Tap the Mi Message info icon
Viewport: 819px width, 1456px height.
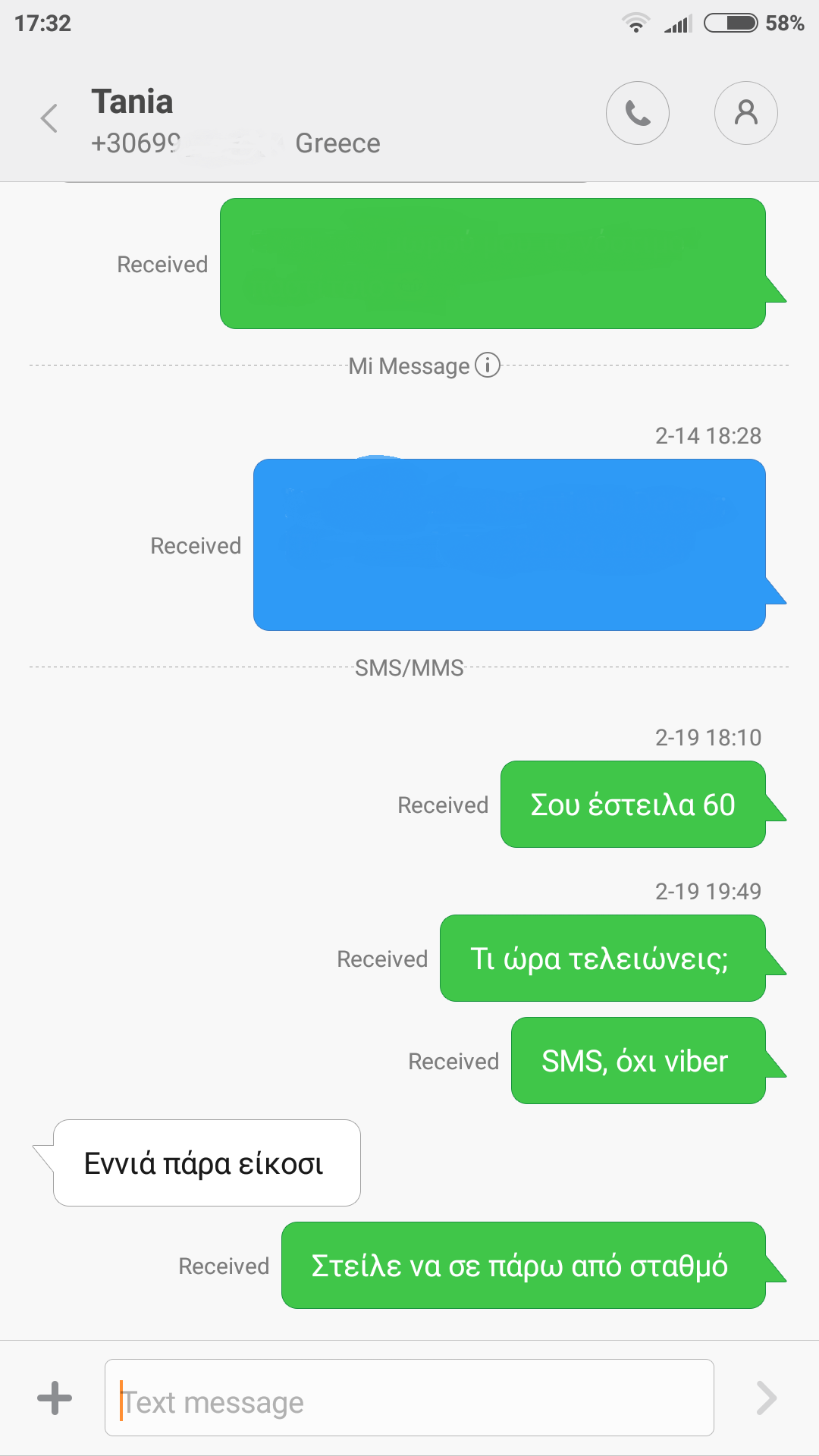pos(488,366)
